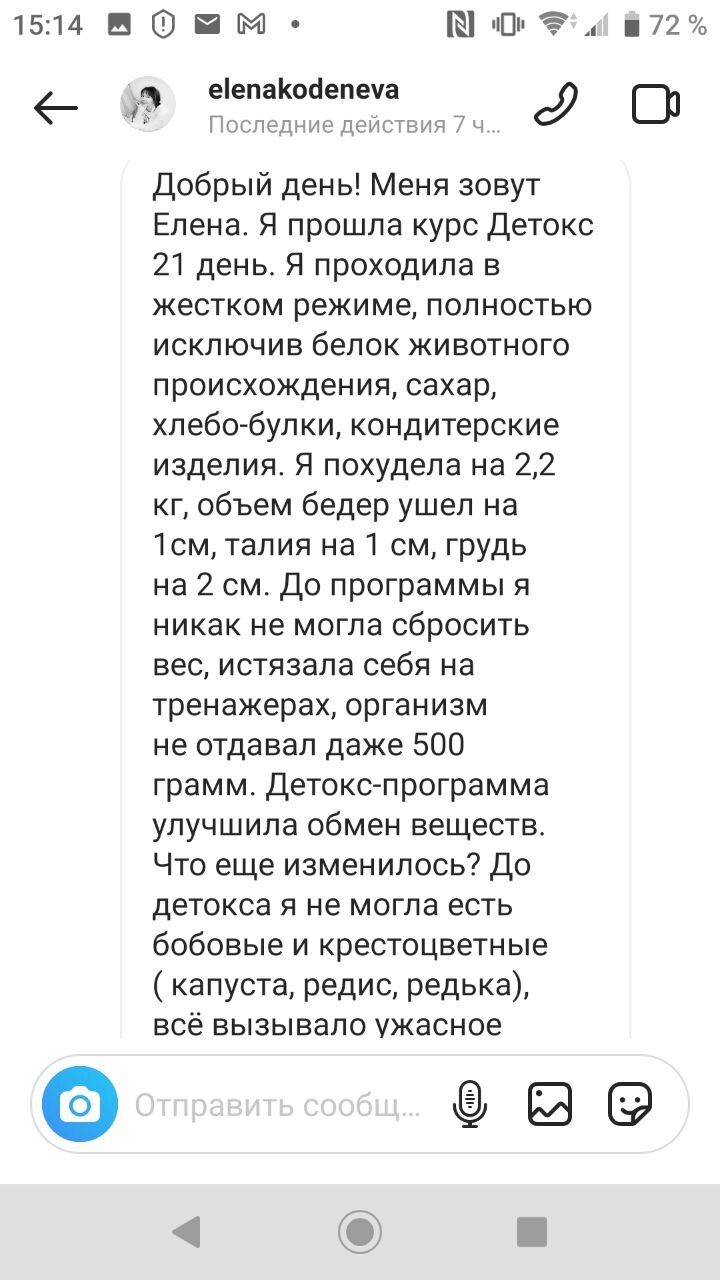
Task: Record a voice message
Action: point(469,1104)
